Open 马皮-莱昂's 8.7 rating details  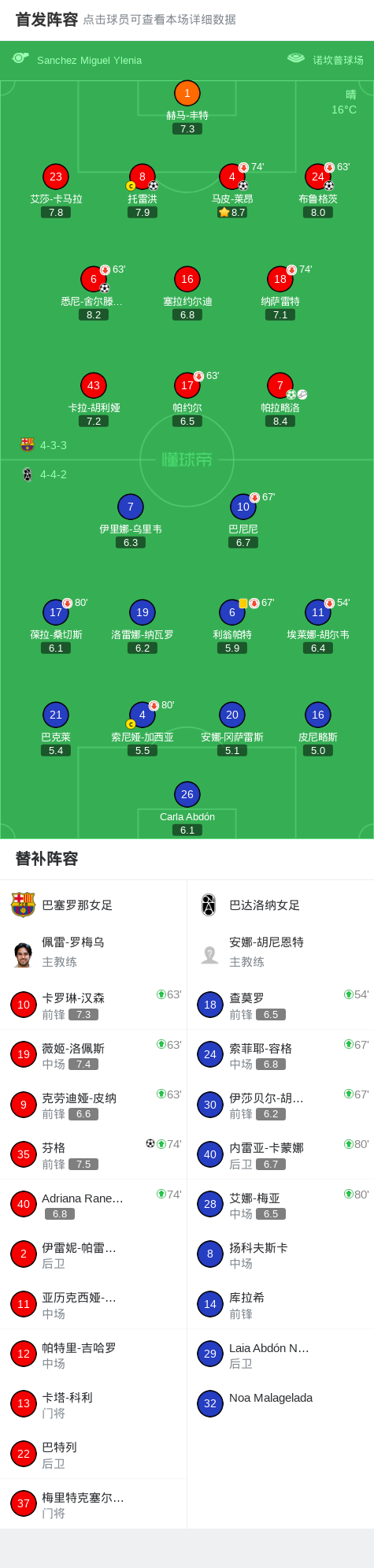[232, 212]
